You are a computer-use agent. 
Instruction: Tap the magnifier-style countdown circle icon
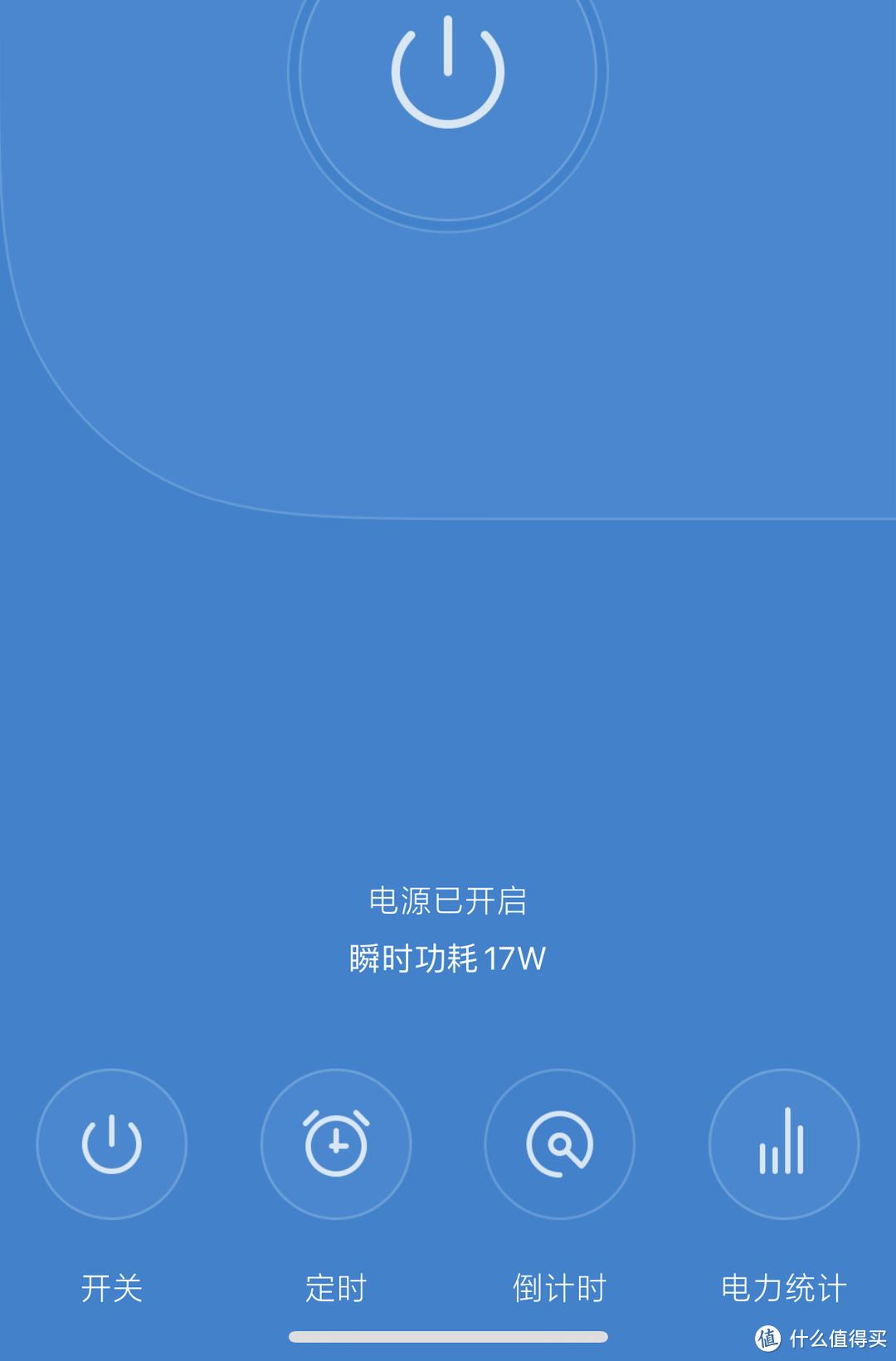click(559, 1144)
